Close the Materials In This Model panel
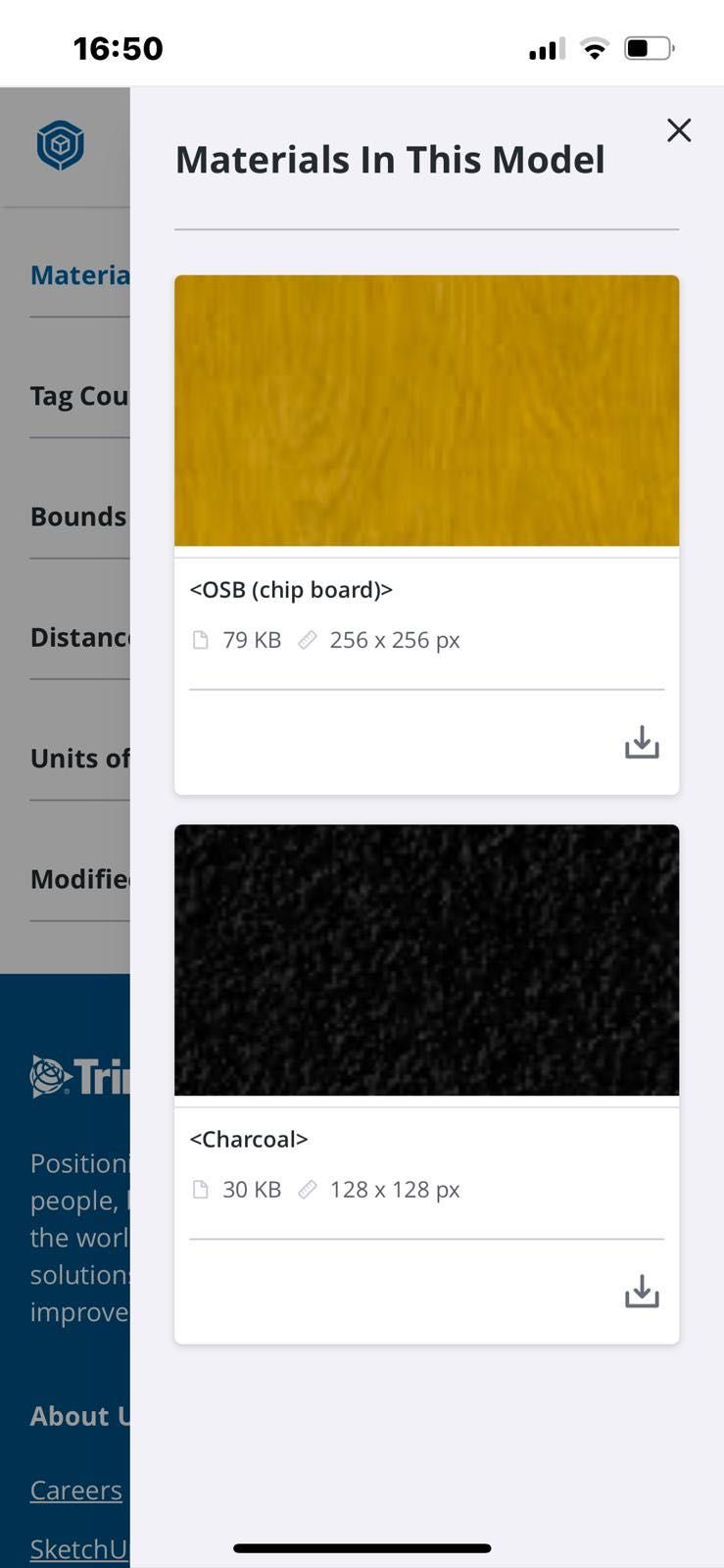The image size is (724, 1568). tap(679, 130)
